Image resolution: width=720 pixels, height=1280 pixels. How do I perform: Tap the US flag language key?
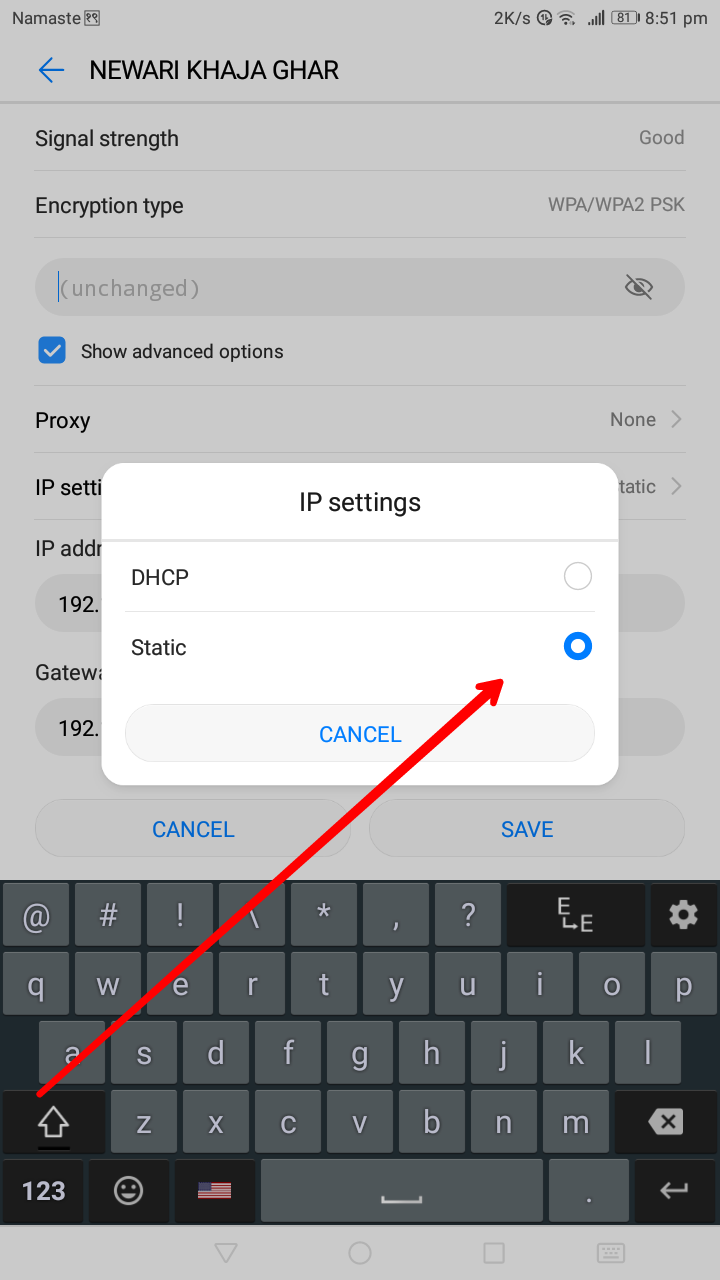pyautogui.click(x=214, y=1190)
